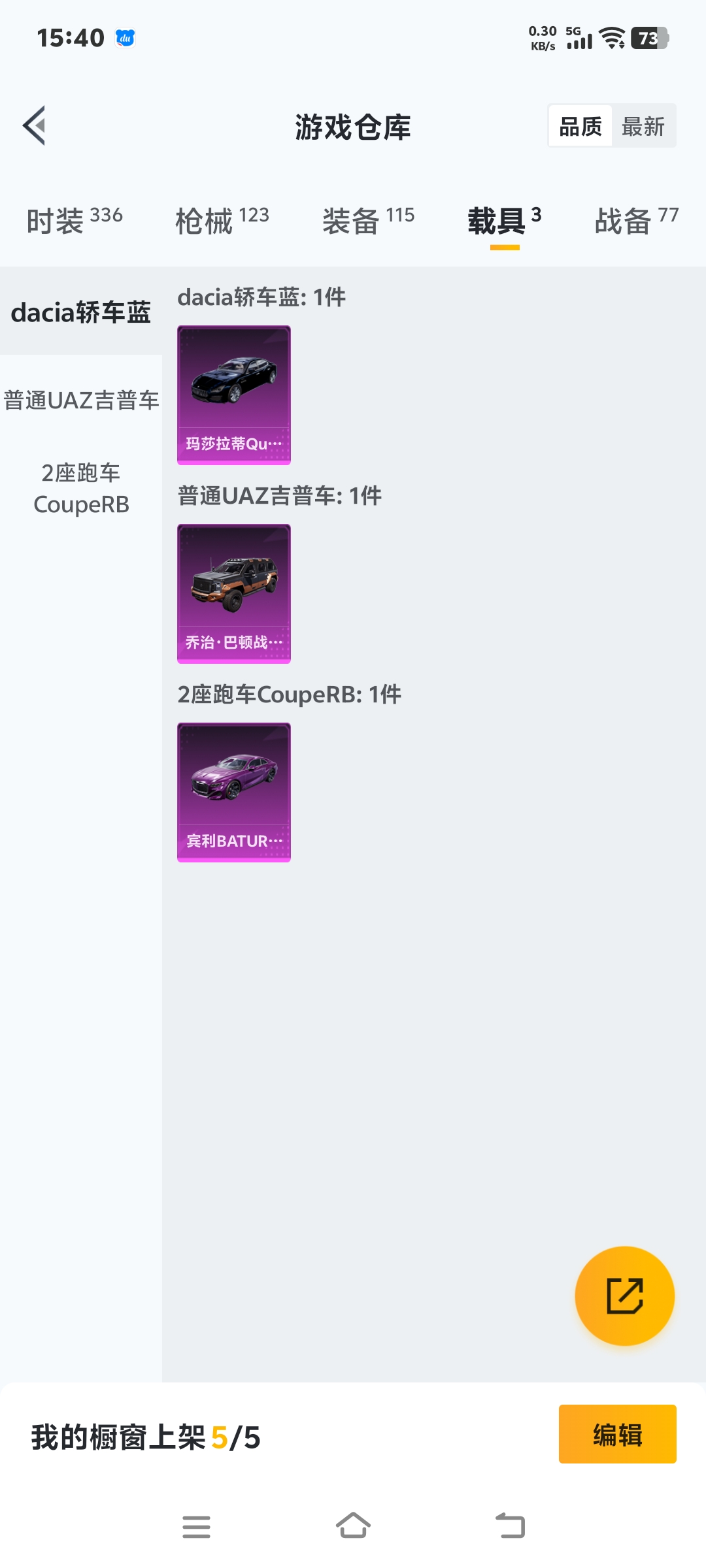Select 普通UAZ吉普车 in the sidebar list
Screen dimensions: 706x1568
pyautogui.click(x=81, y=402)
